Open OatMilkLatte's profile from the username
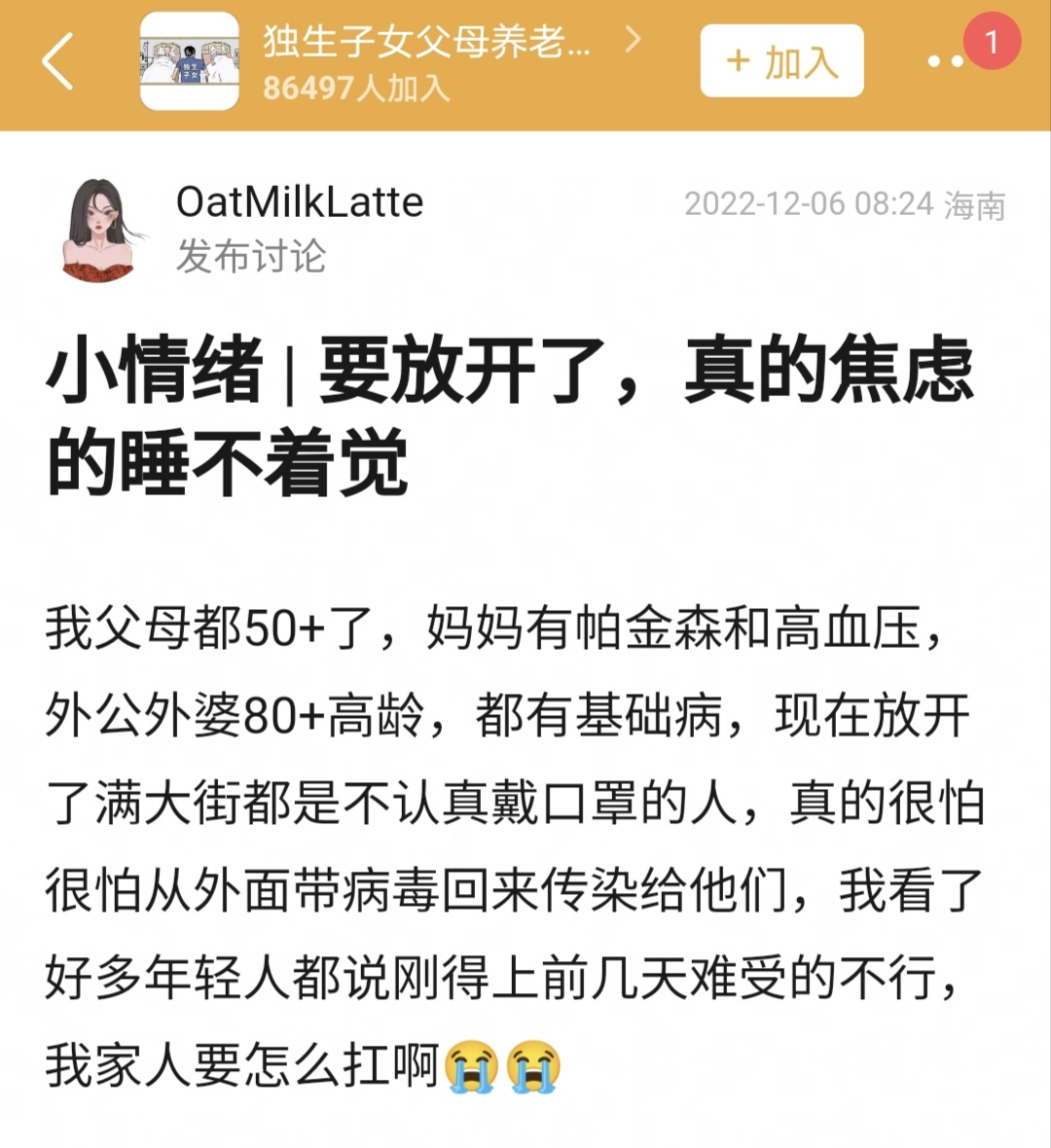Screen dimensions: 1051x1148 point(299,201)
